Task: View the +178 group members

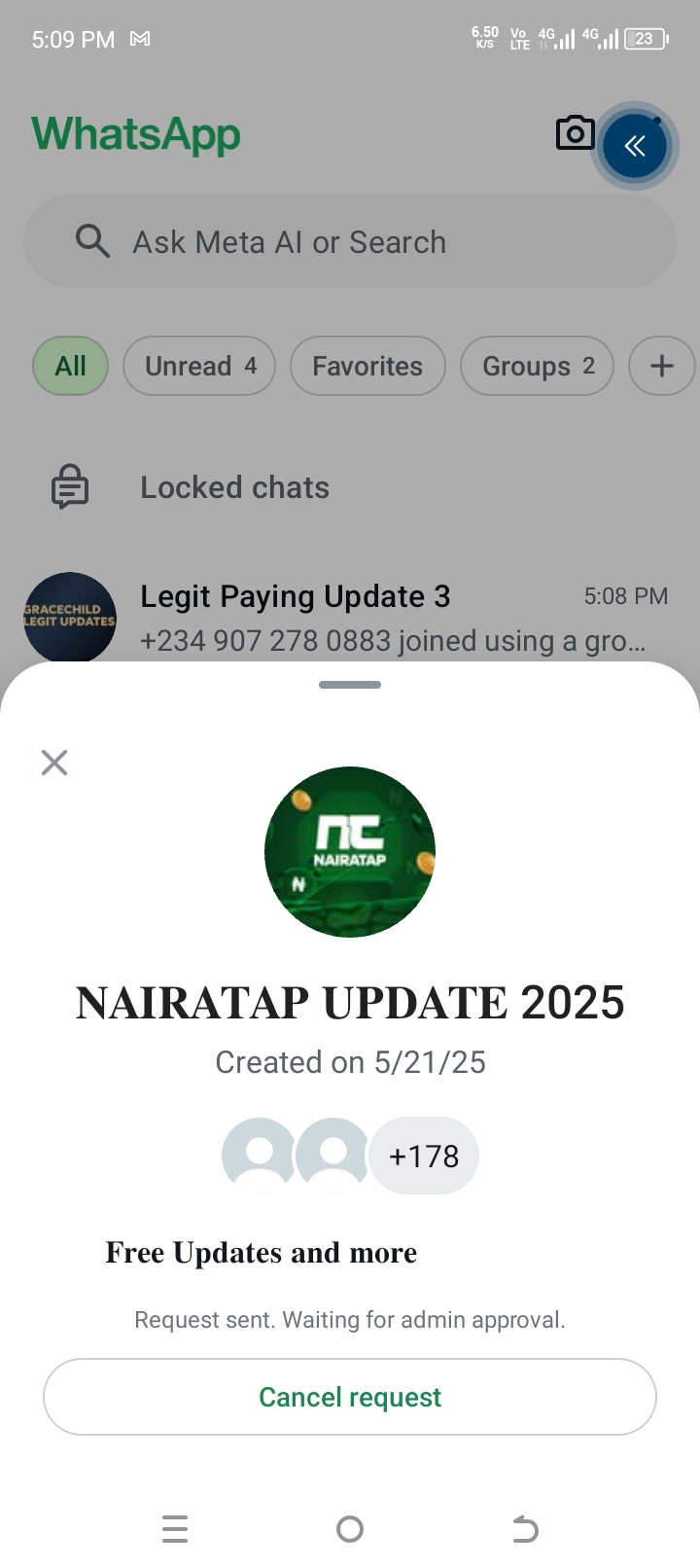Action: (424, 1156)
